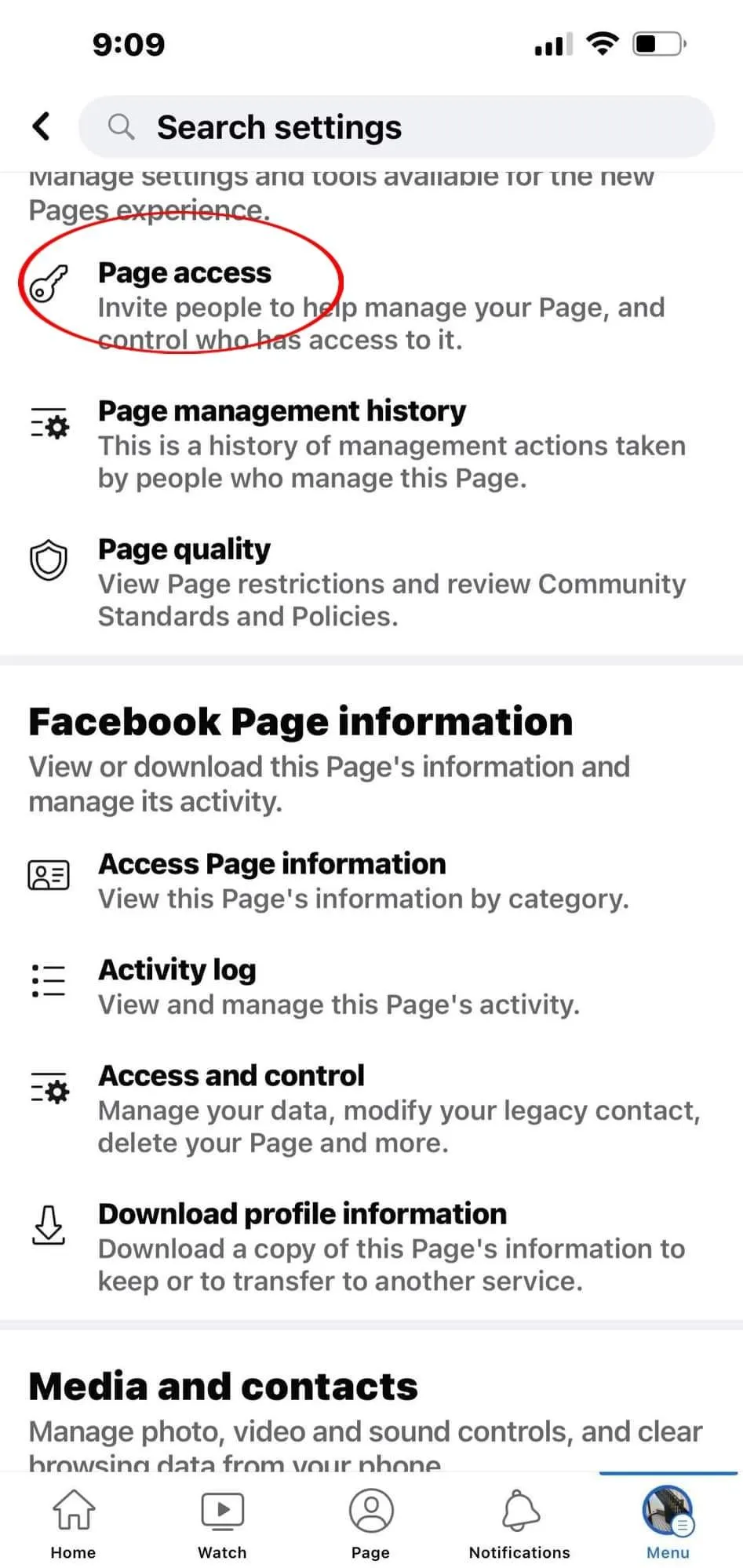Tap the Search settings field
Screen dimensions: 743x1568
[396, 126]
